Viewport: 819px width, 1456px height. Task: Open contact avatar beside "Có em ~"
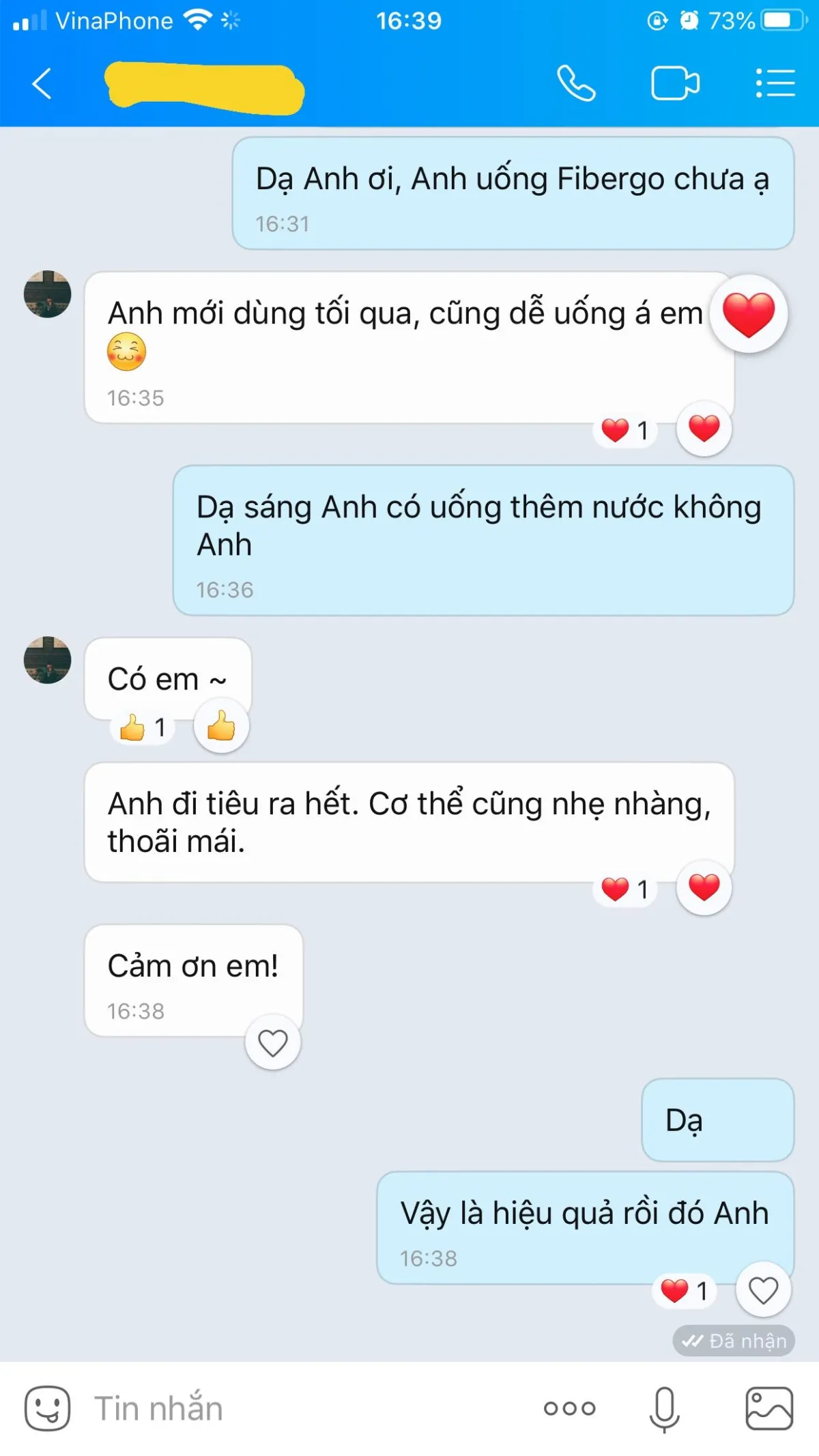(47, 660)
